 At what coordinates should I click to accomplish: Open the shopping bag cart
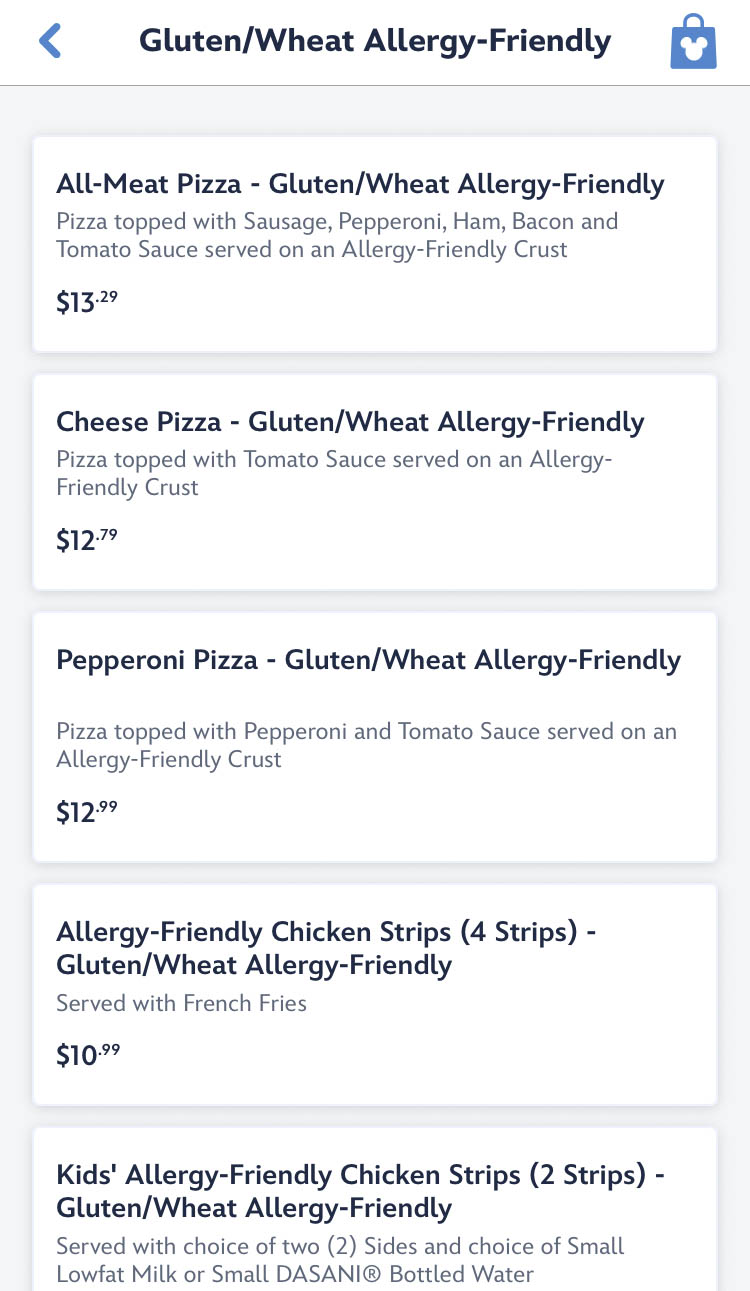[693, 42]
